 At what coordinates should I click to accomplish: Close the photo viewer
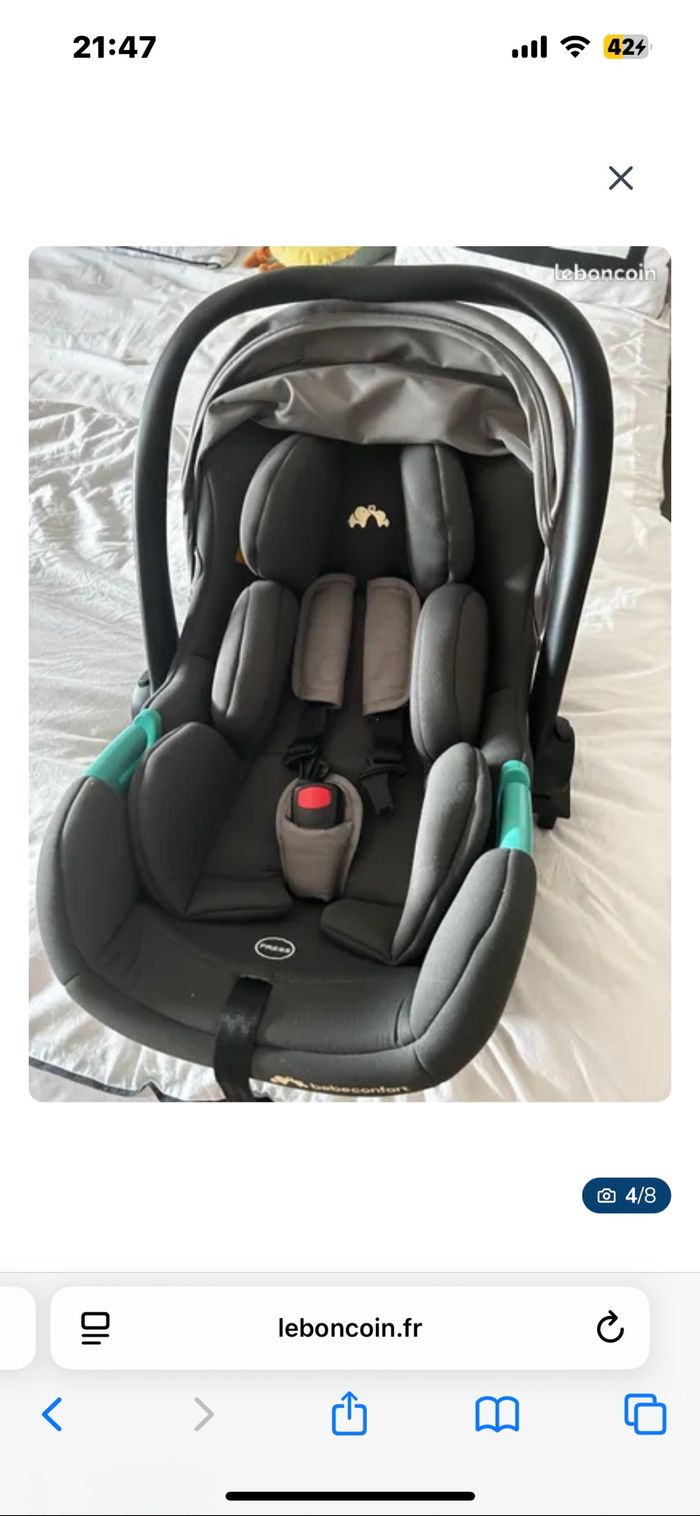[621, 178]
